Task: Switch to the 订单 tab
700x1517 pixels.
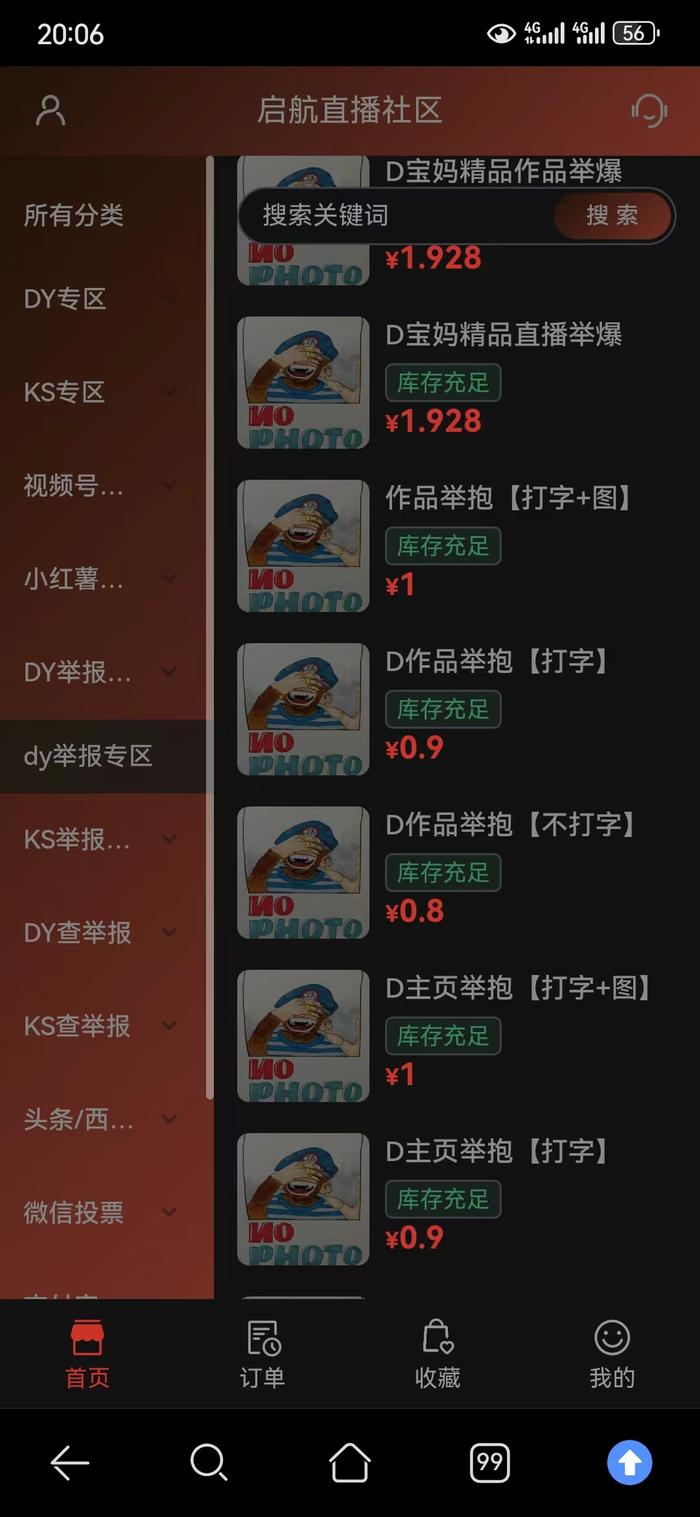Action: click(x=262, y=1353)
